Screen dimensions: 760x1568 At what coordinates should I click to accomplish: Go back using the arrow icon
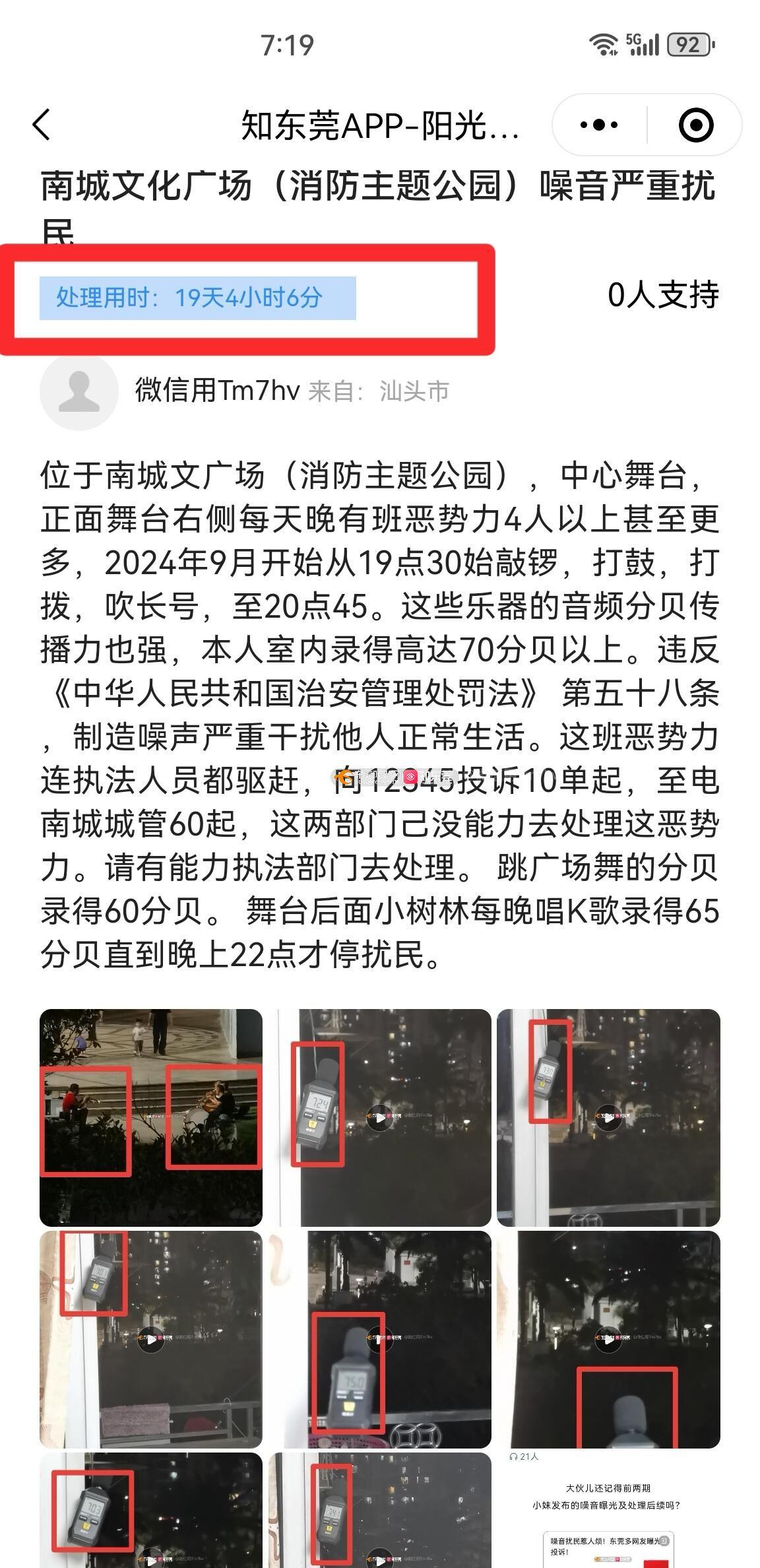point(42,125)
